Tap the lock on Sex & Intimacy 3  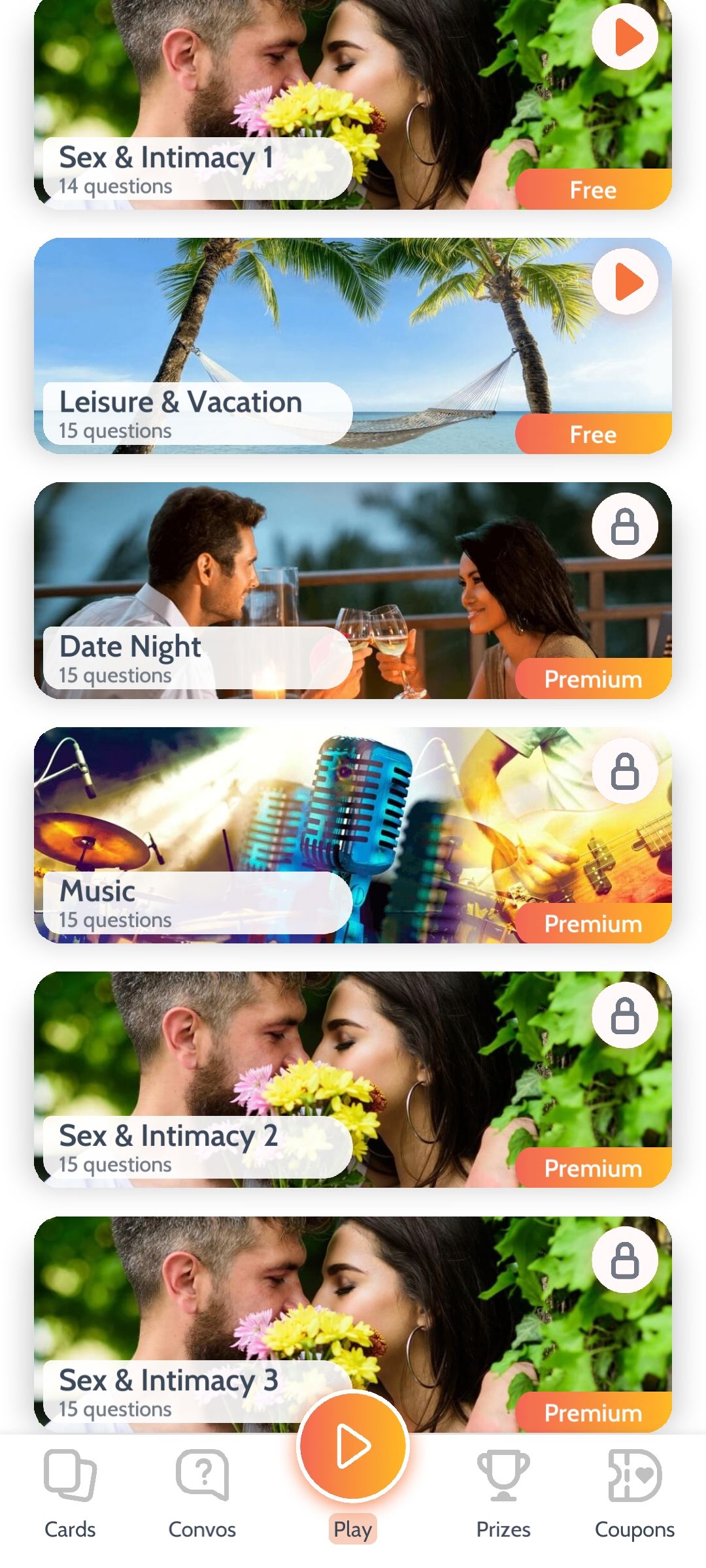pos(625,1260)
